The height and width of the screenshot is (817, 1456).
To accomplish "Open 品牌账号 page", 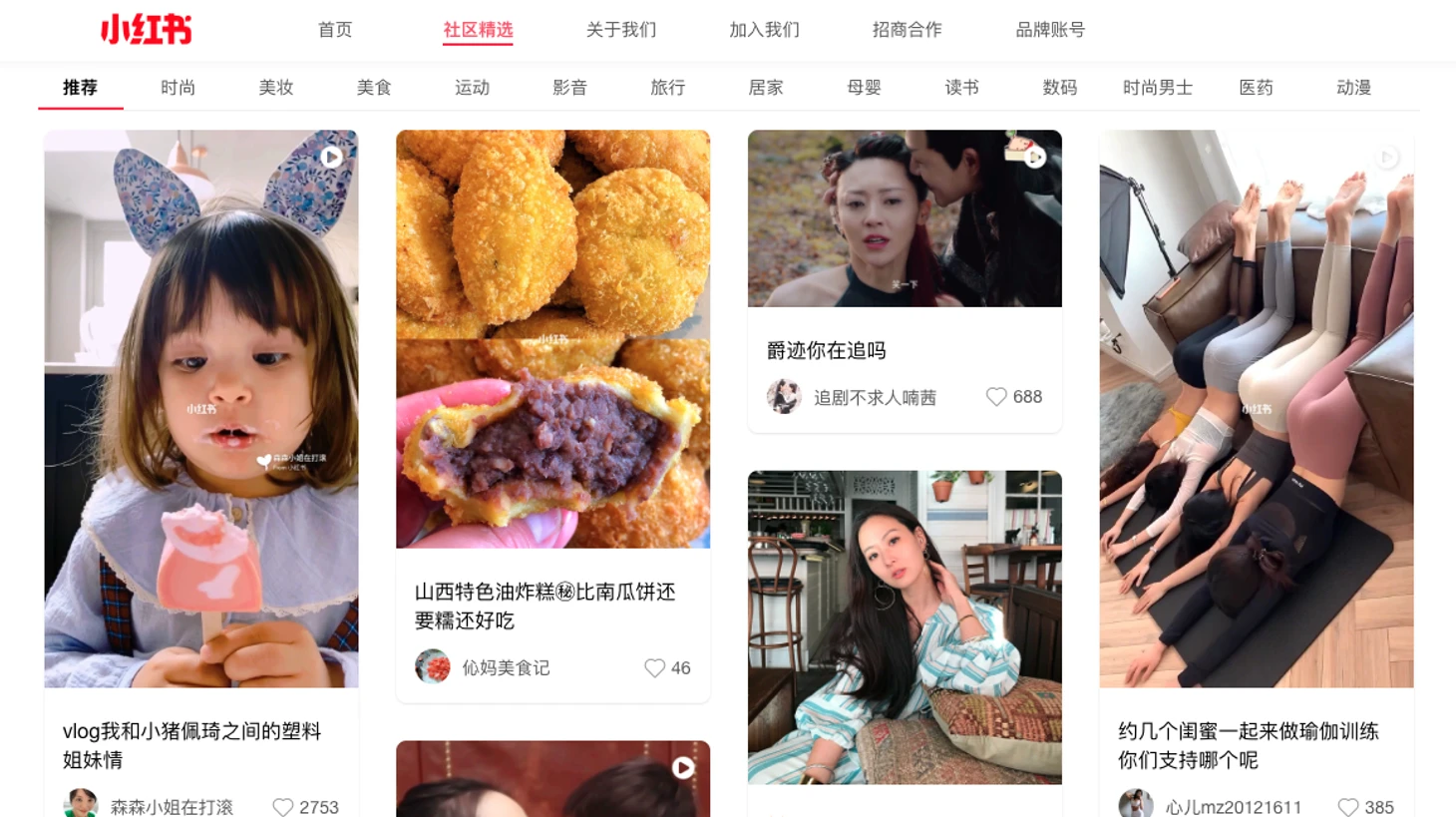I will click(x=1050, y=30).
